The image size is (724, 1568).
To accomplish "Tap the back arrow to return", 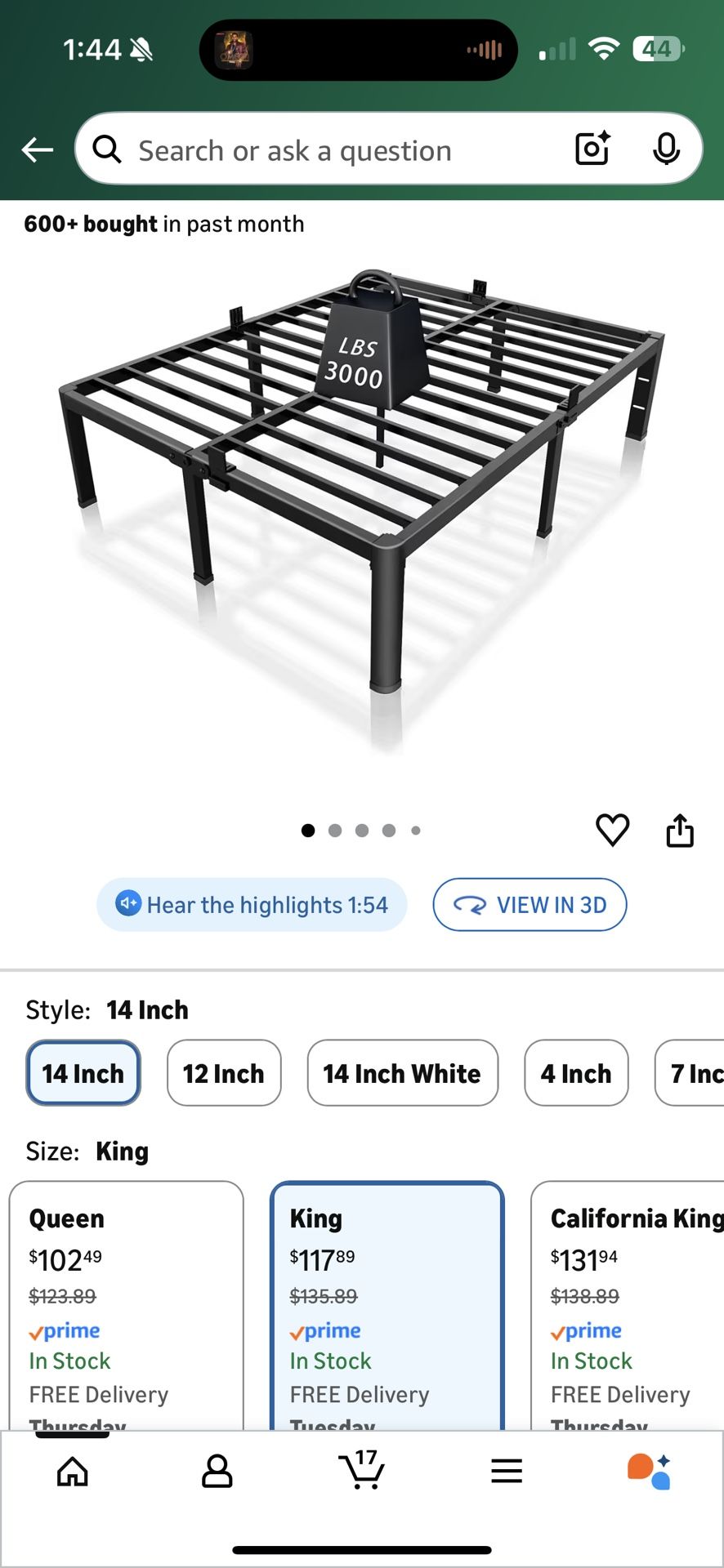I will [x=36, y=149].
